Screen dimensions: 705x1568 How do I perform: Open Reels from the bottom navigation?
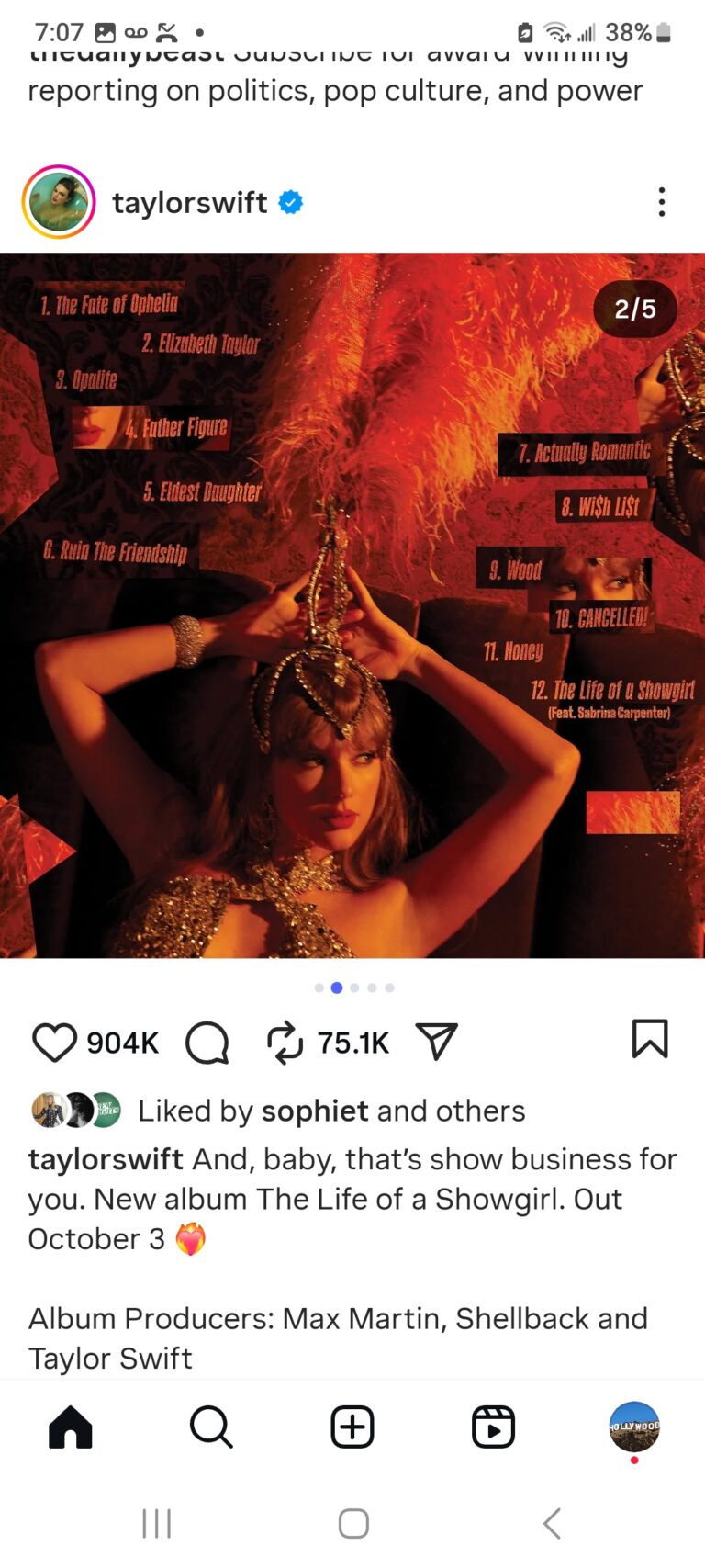493,1427
